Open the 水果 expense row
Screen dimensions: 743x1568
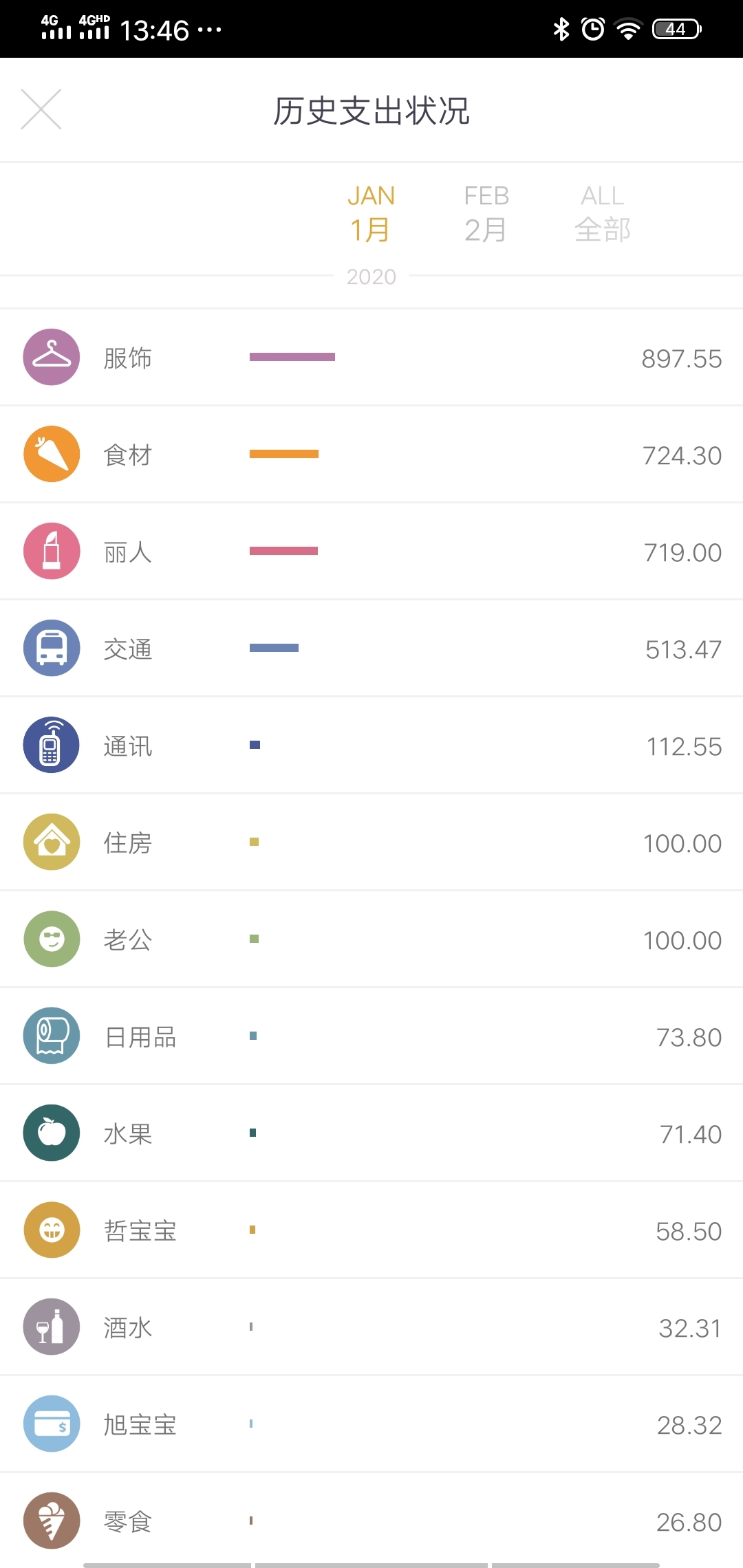[x=371, y=1133]
